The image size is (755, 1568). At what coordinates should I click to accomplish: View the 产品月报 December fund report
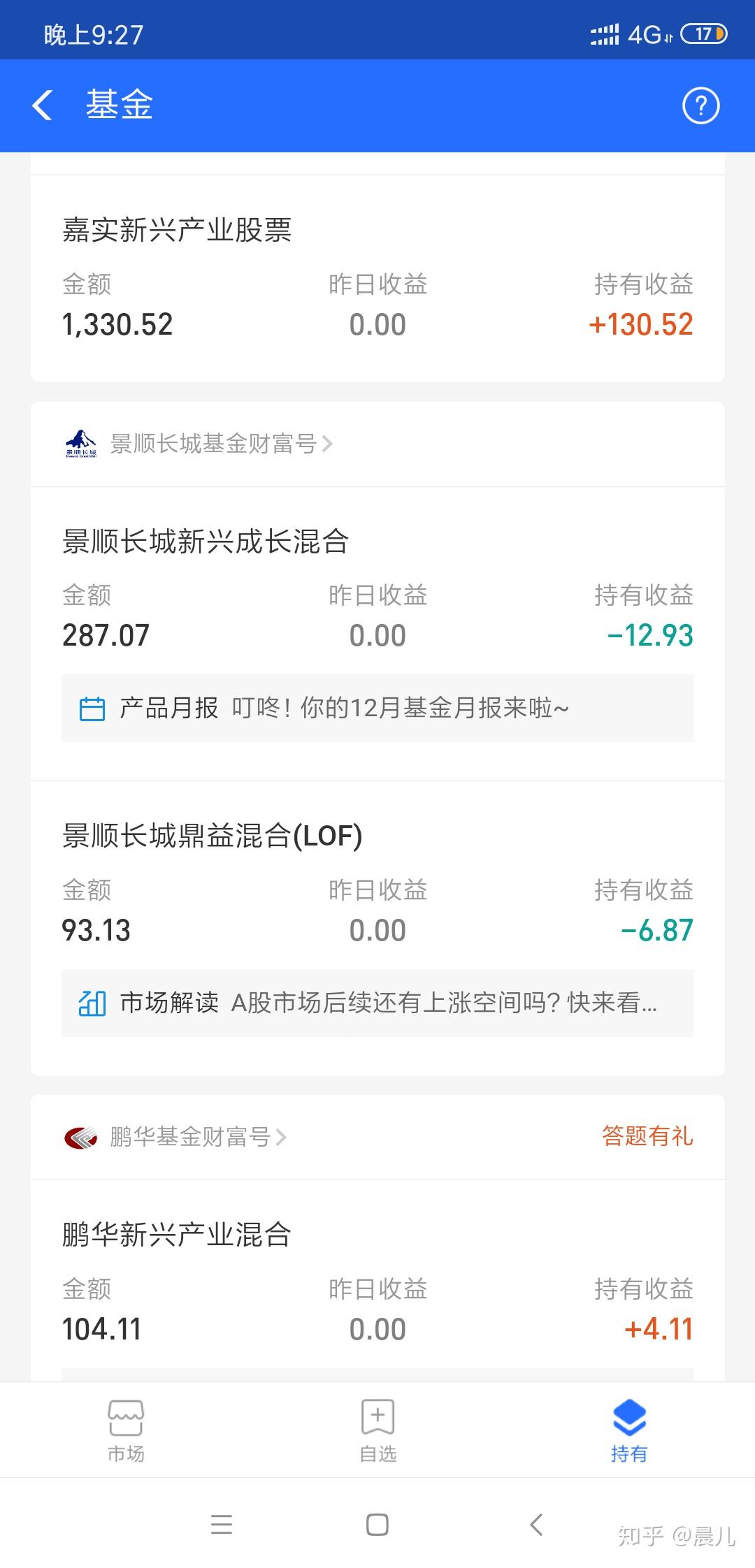point(377,709)
